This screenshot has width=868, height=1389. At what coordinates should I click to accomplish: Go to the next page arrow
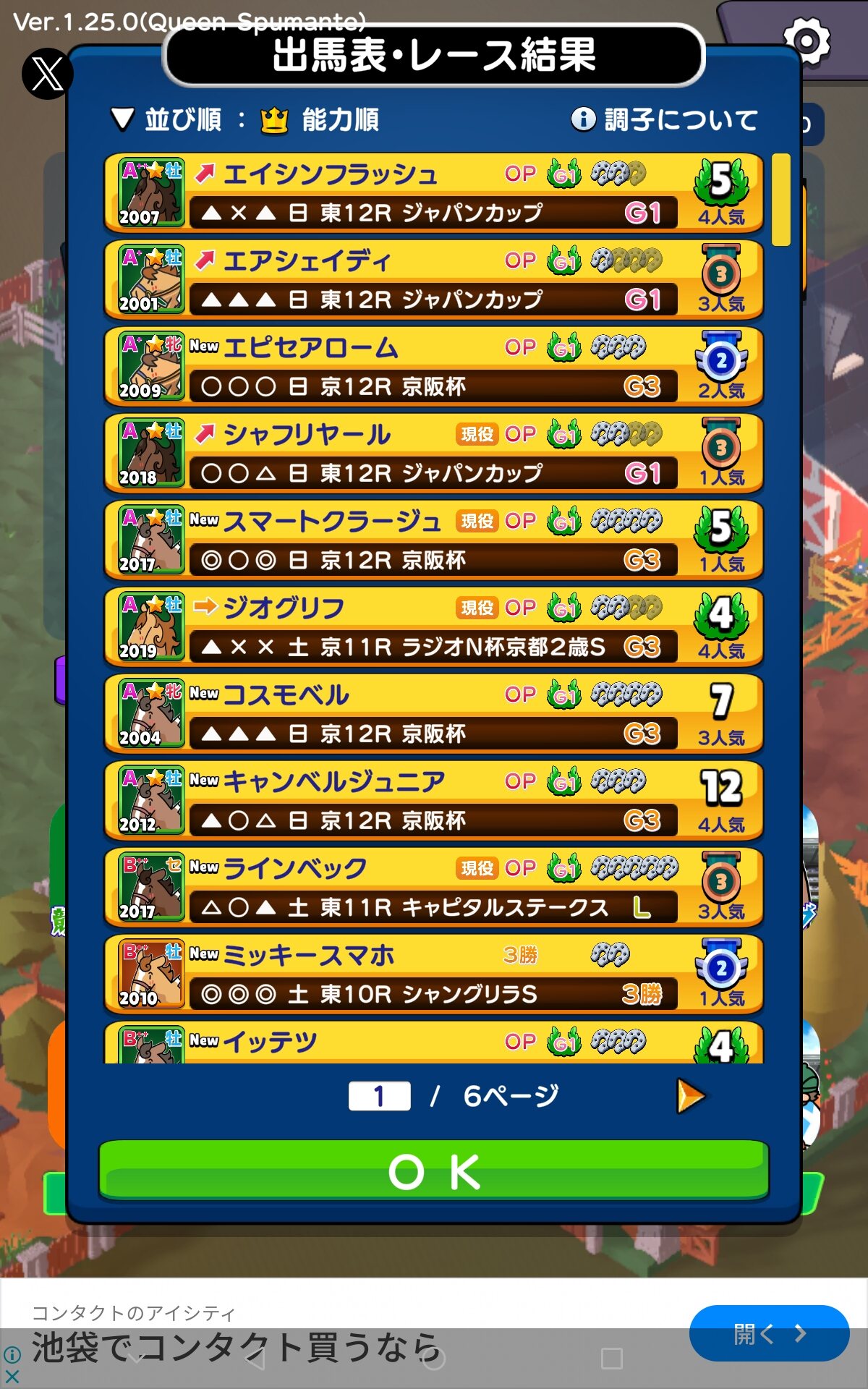690,1096
